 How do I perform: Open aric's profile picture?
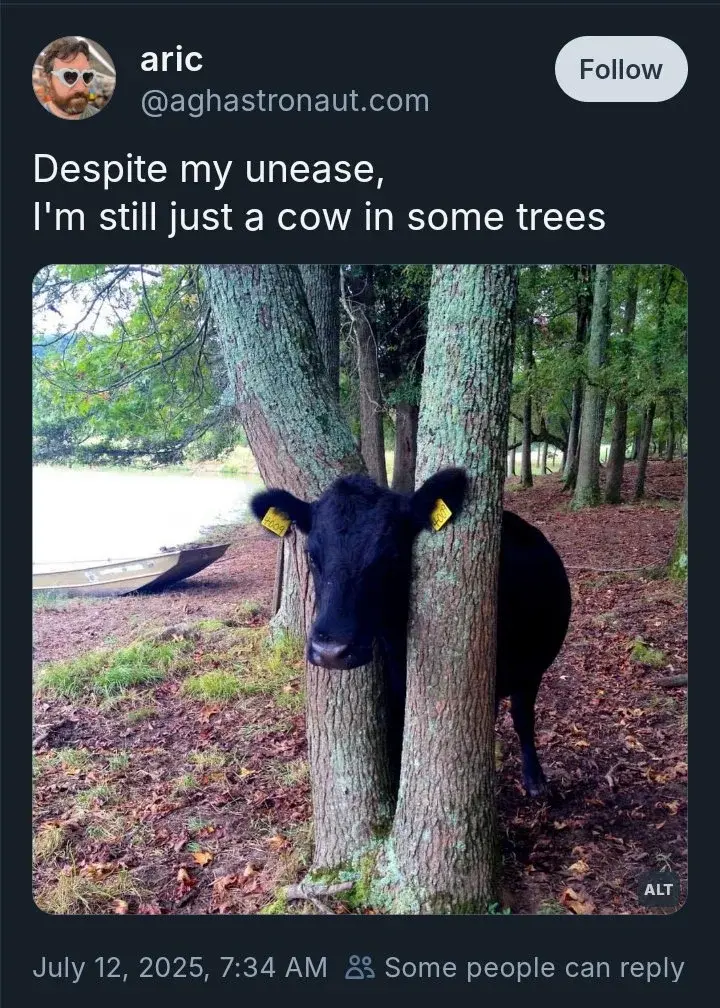[73, 78]
